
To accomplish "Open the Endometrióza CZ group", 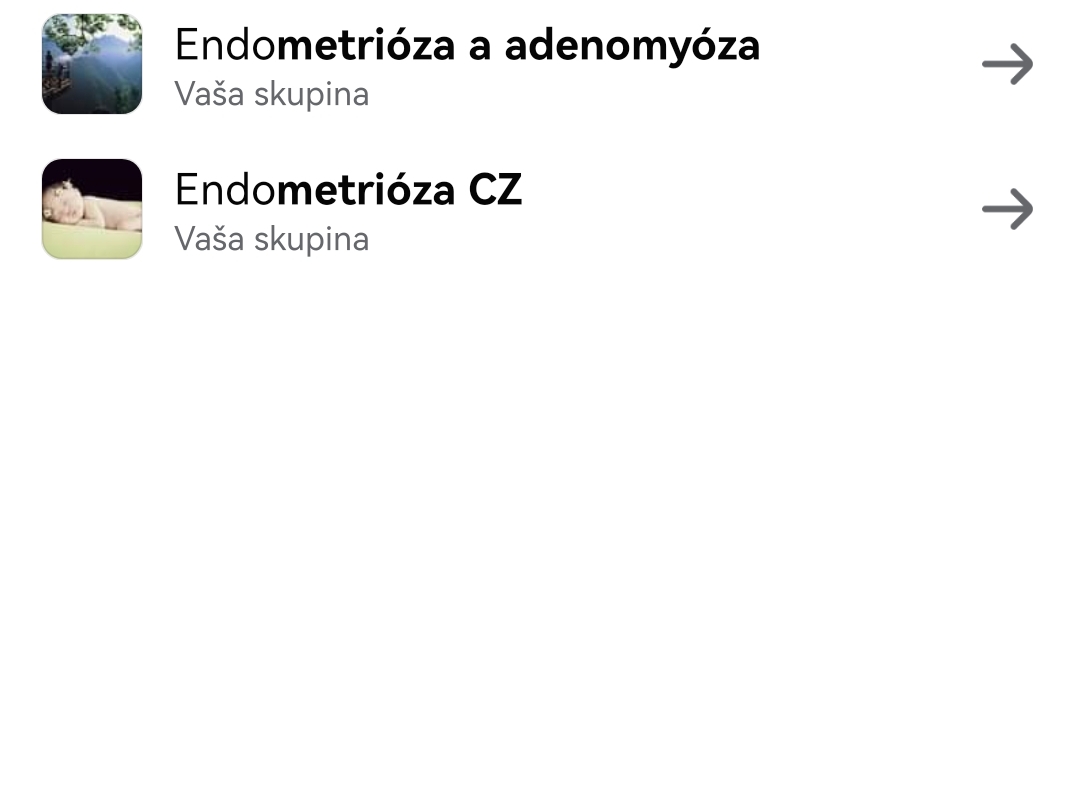I will 348,209.
